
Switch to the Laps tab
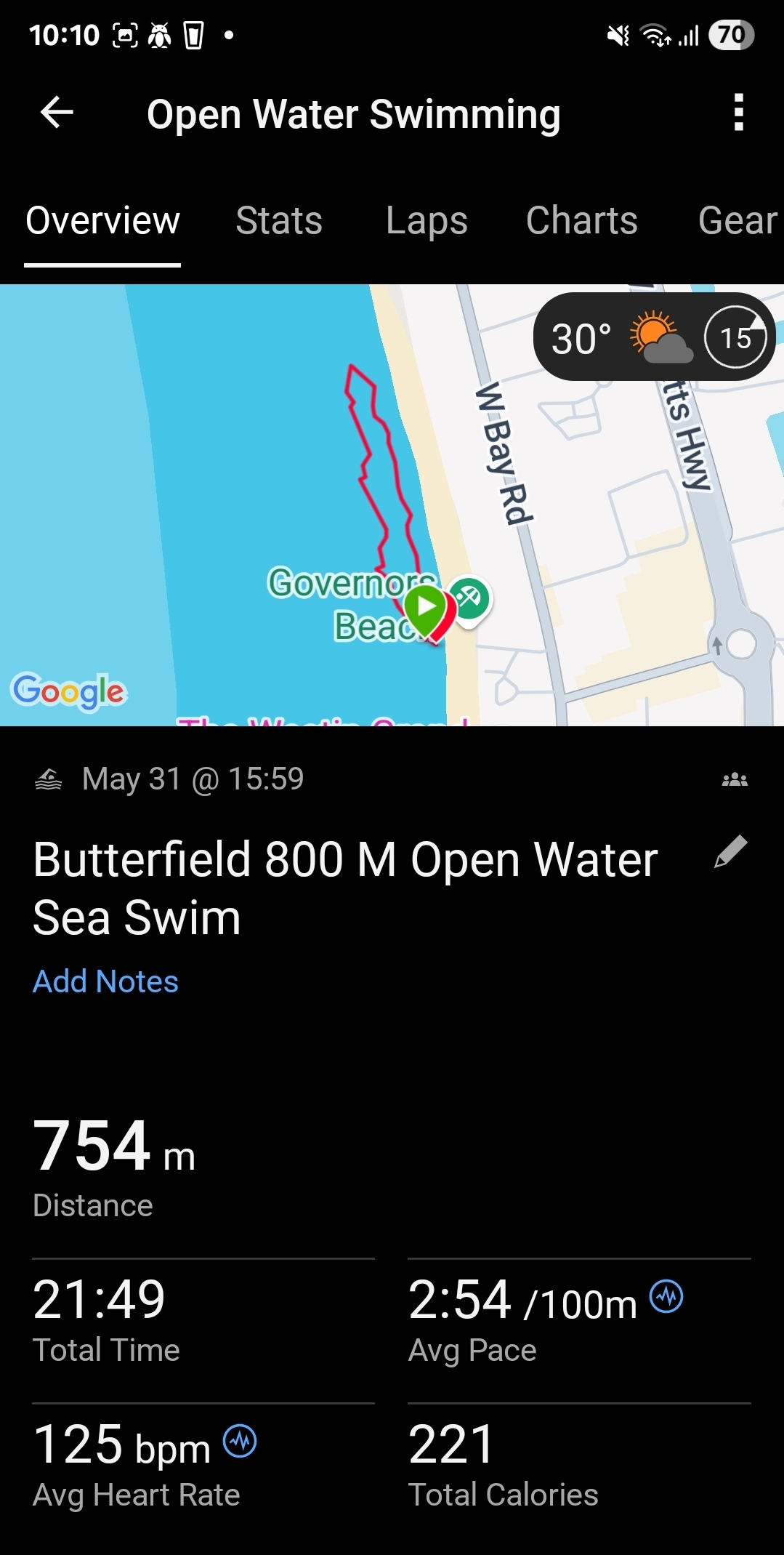tap(427, 220)
